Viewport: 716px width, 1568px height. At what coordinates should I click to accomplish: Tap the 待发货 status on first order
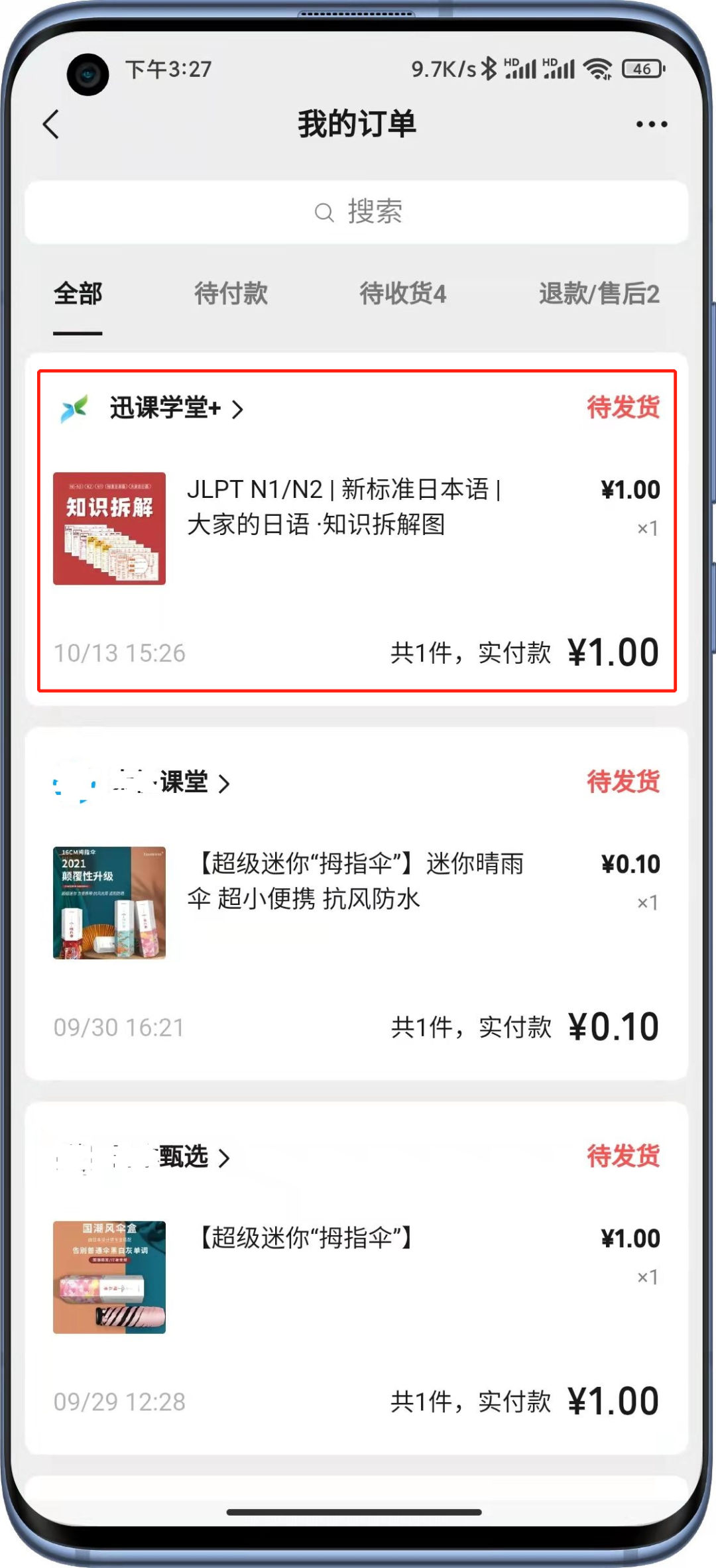pyautogui.click(x=623, y=410)
